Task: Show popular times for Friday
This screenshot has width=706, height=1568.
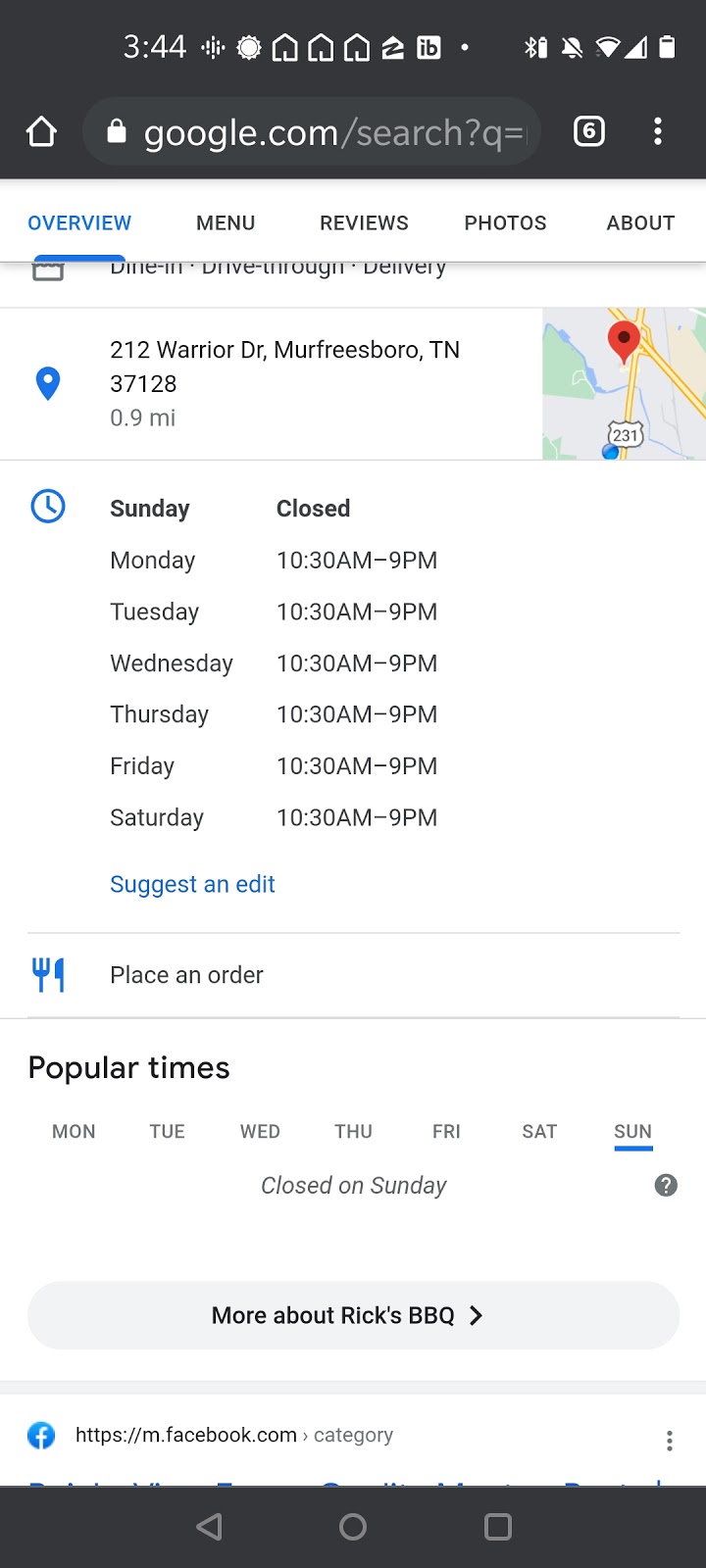Action: (x=446, y=1132)
